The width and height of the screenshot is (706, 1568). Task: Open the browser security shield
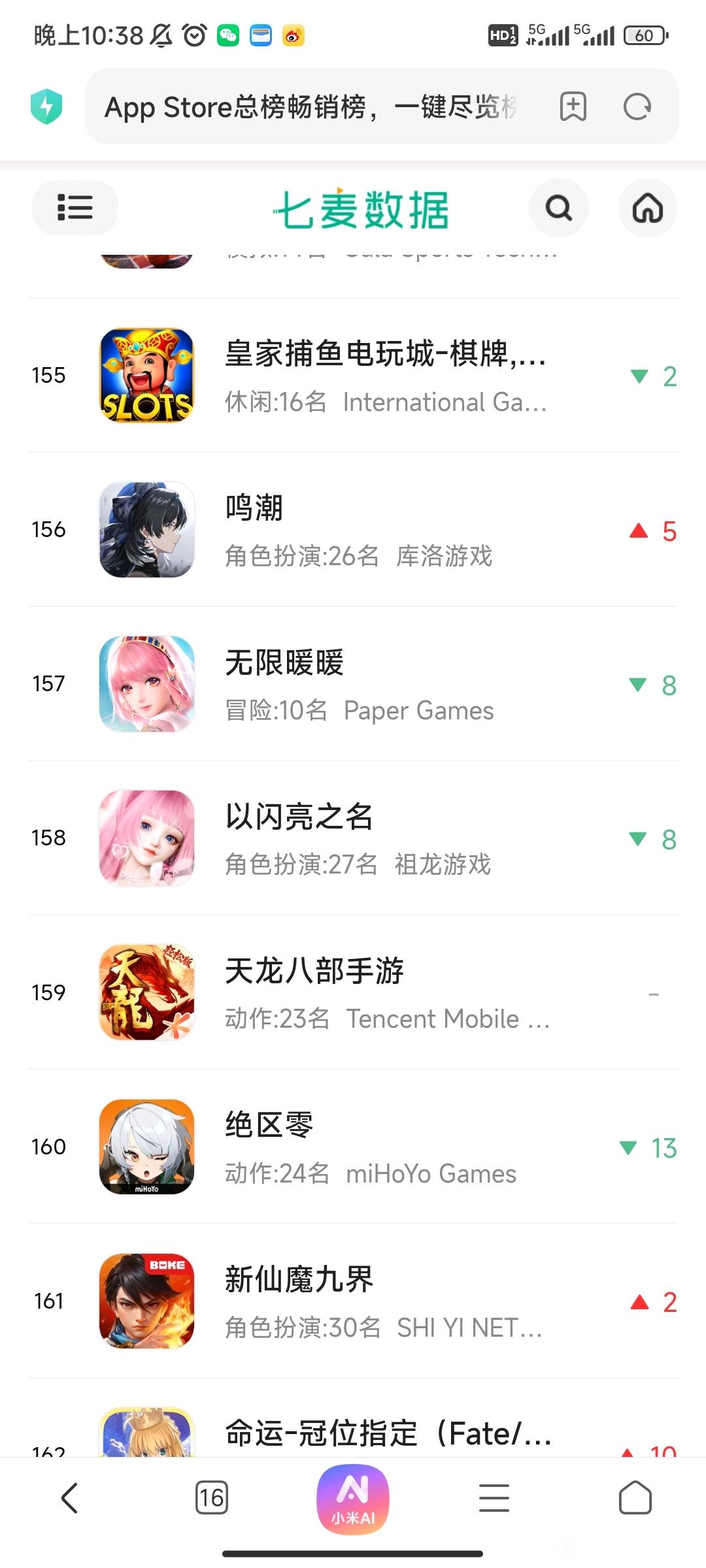[46, 107]
